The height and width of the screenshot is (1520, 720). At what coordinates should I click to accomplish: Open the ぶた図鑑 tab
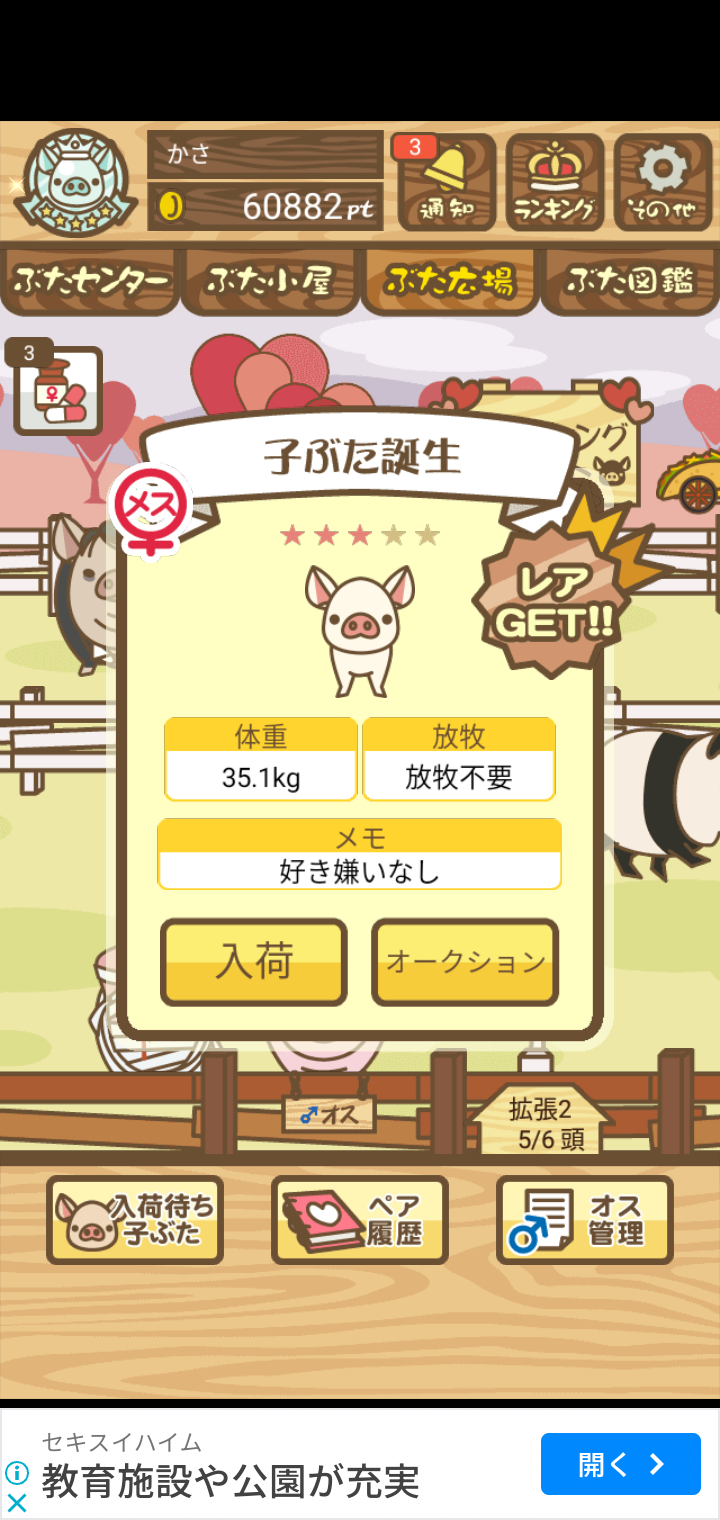630,281
